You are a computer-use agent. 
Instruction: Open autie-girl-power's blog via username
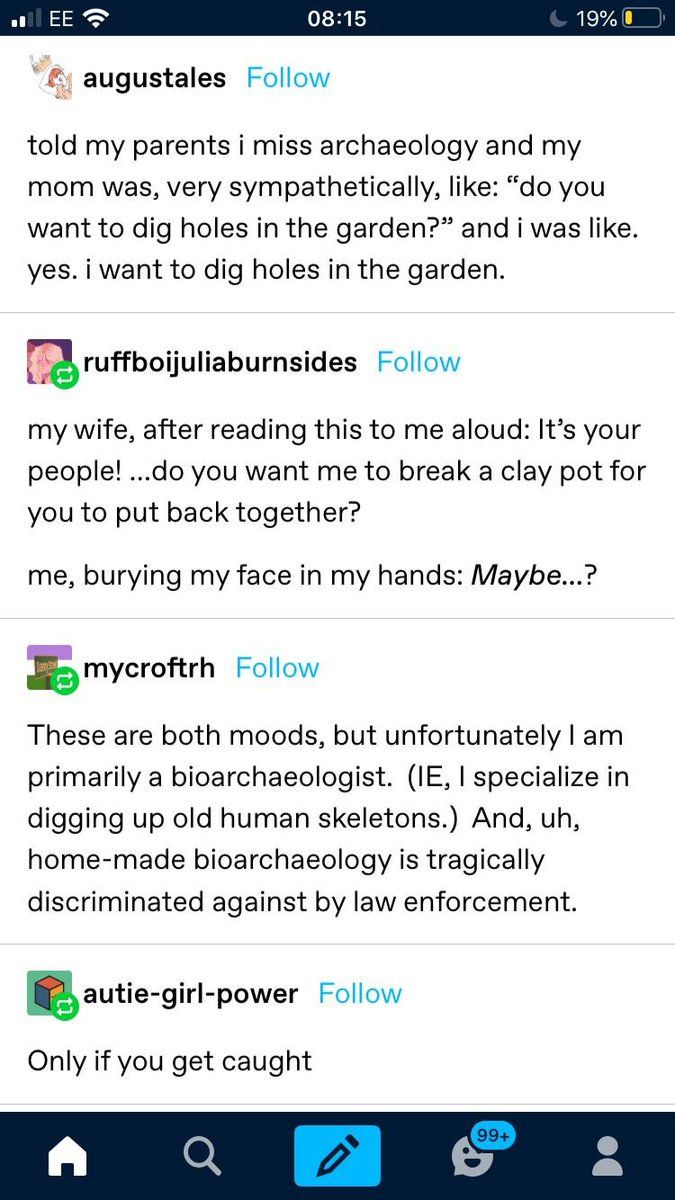point(190,993)
